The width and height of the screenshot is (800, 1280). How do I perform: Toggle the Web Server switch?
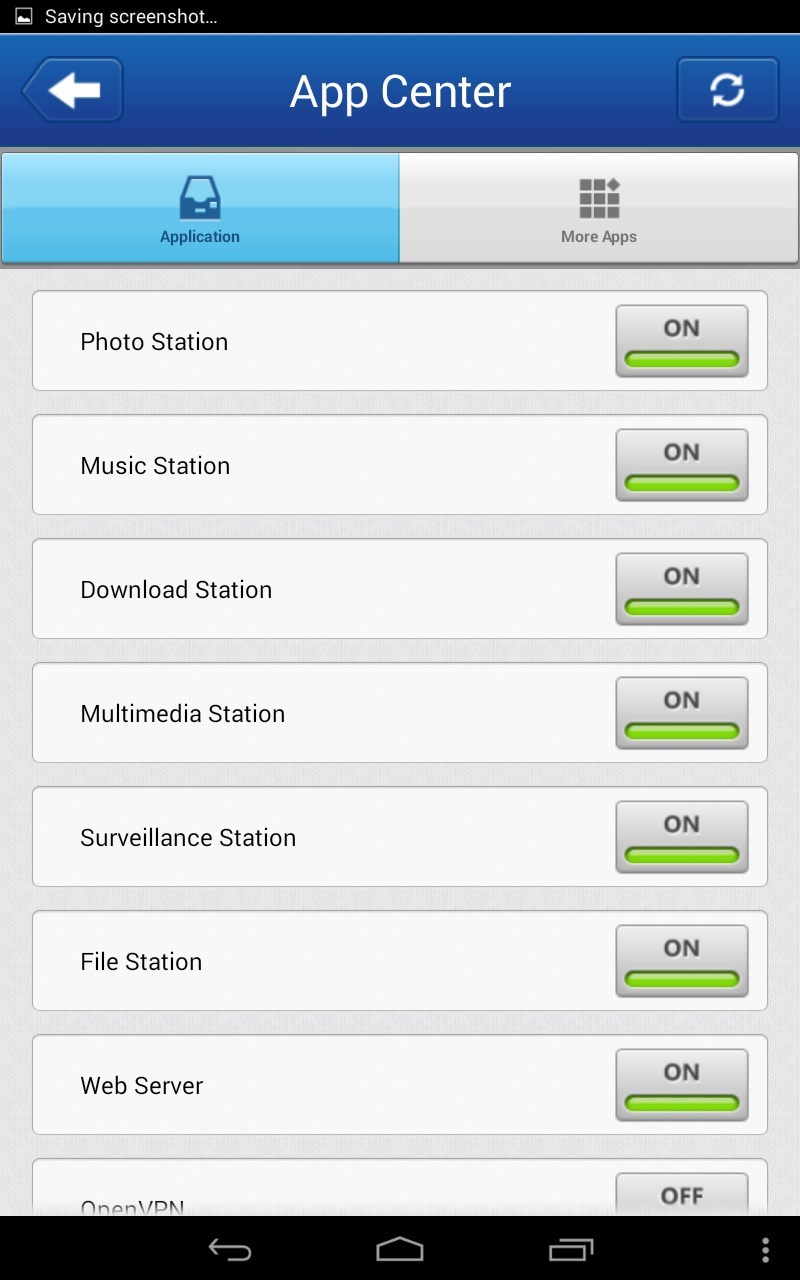tap(682, 1085)
